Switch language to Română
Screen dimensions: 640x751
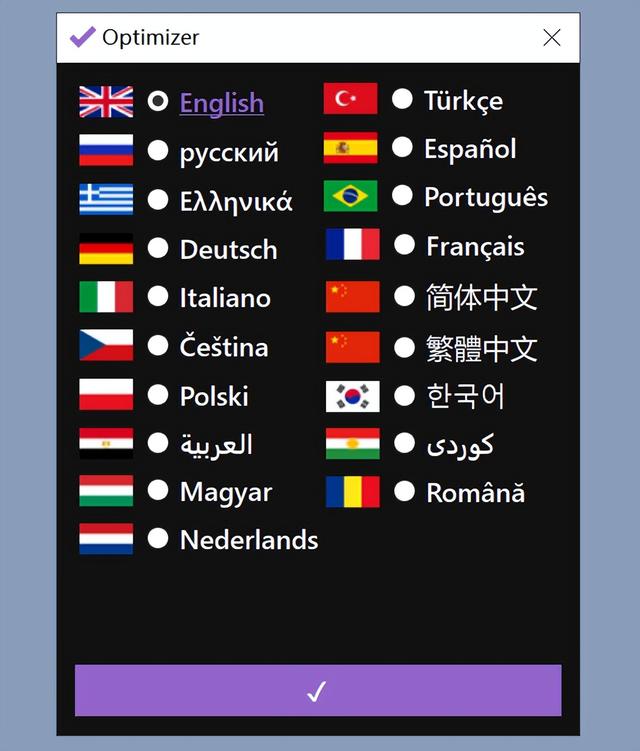click(404, 491)
